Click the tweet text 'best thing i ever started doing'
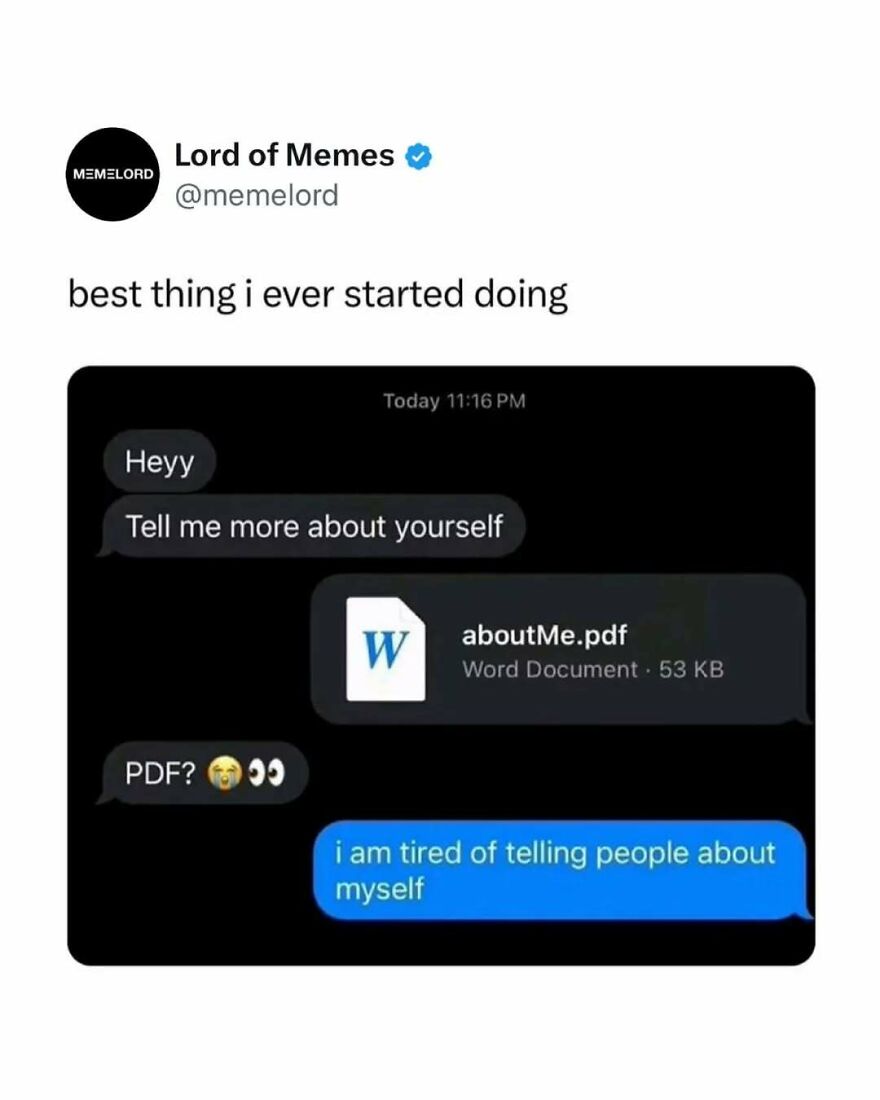Screen dimensions: 880x1100 pyautogui.click(x=318, y=293)
